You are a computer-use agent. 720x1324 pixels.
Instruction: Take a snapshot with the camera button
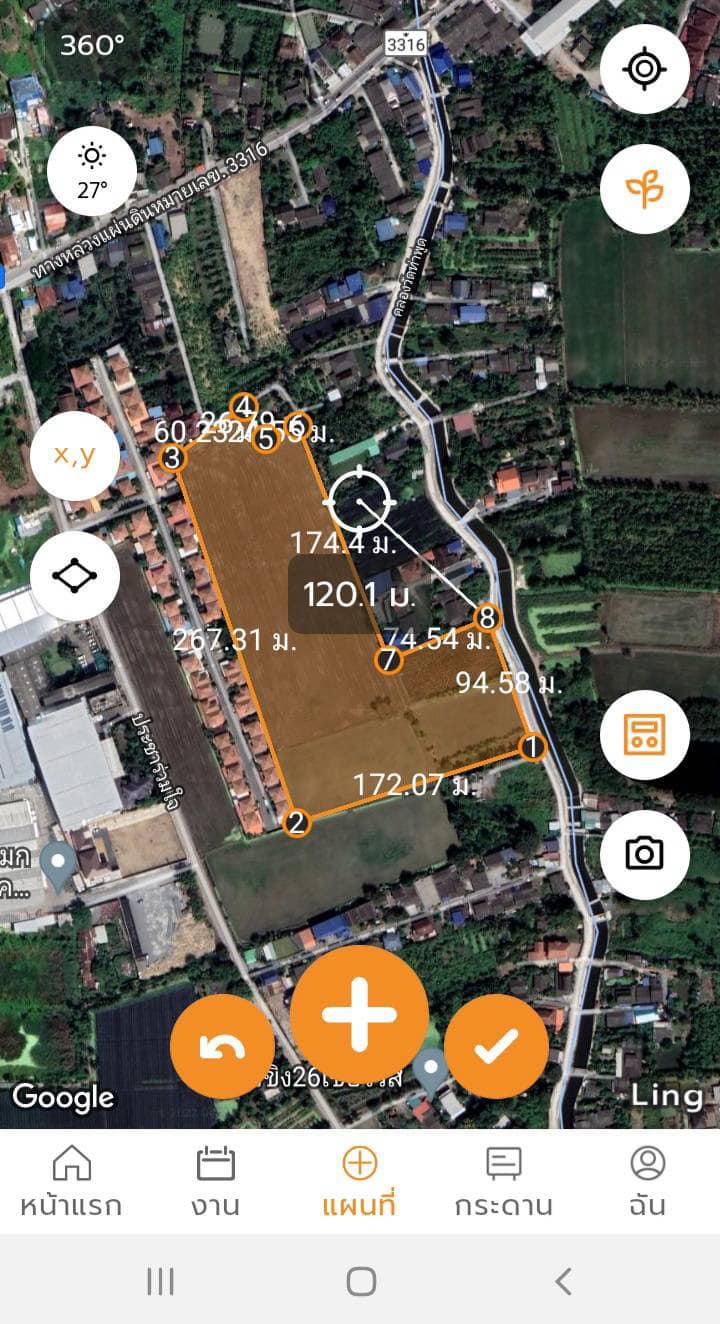[645, 854]
